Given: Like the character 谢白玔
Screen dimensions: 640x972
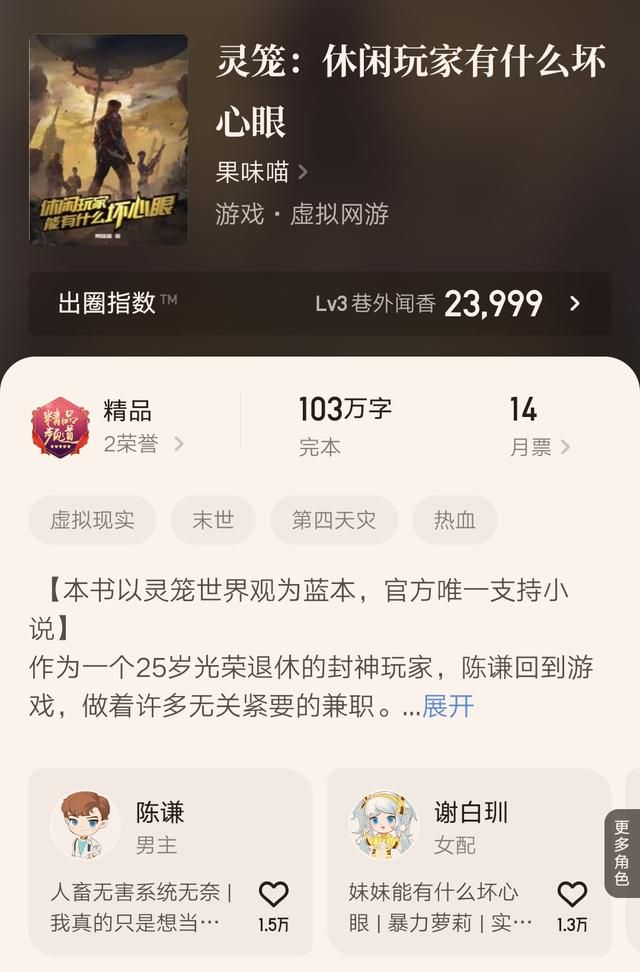Looking at the screenshot, I should click(572, 894).
